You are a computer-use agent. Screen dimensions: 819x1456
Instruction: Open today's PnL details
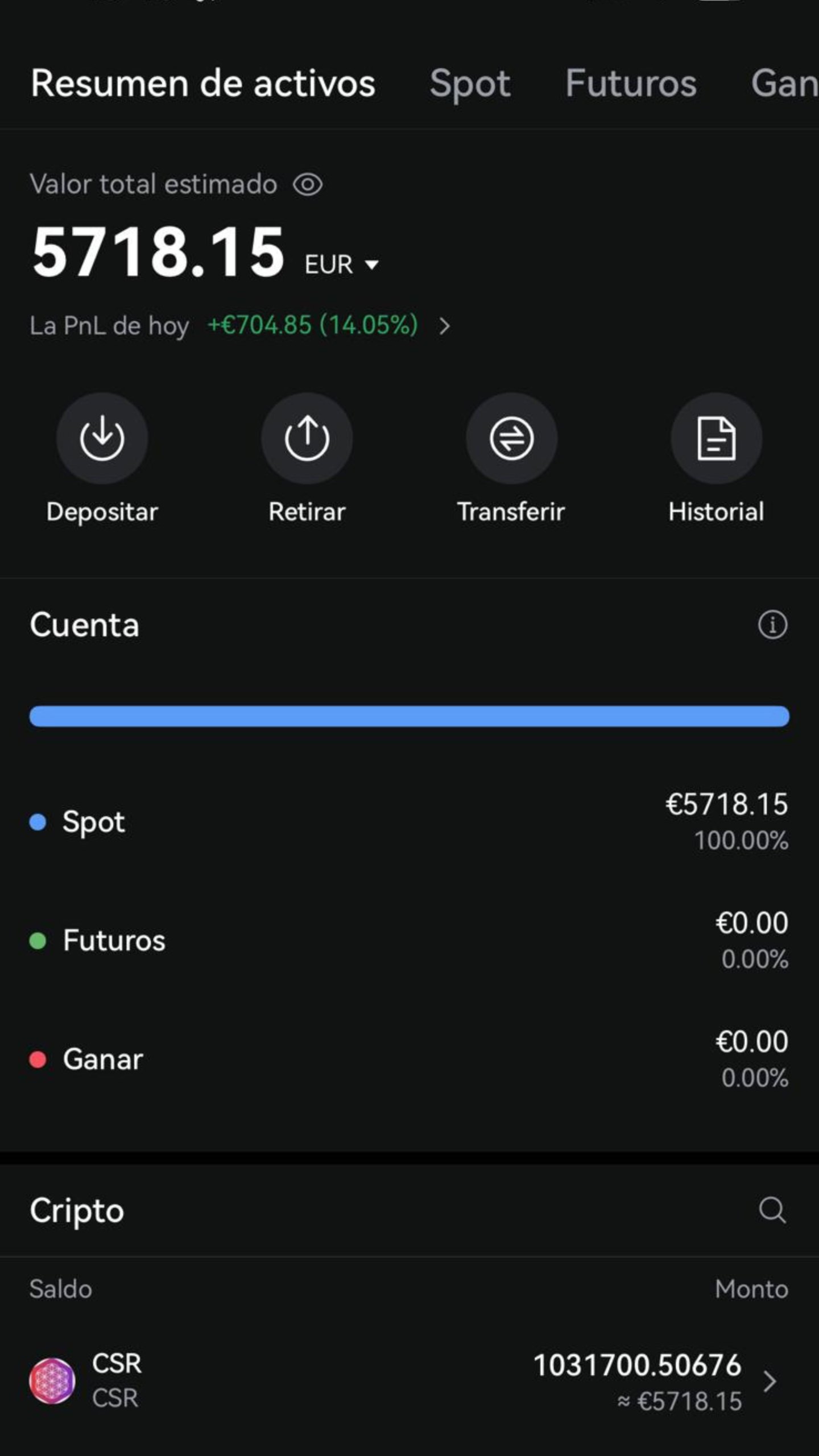tap(444, 326)
